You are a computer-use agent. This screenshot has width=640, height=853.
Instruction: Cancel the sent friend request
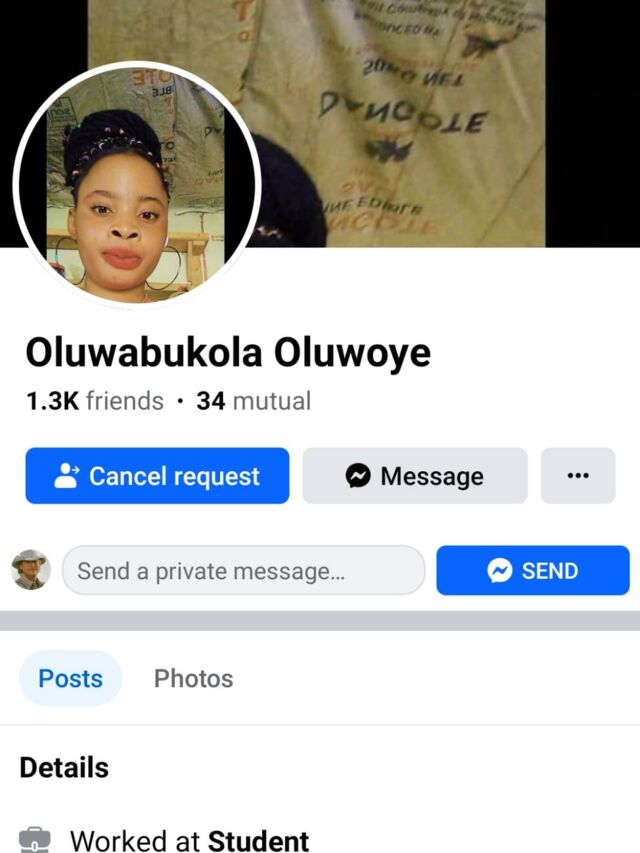click(x=157, y=476)
